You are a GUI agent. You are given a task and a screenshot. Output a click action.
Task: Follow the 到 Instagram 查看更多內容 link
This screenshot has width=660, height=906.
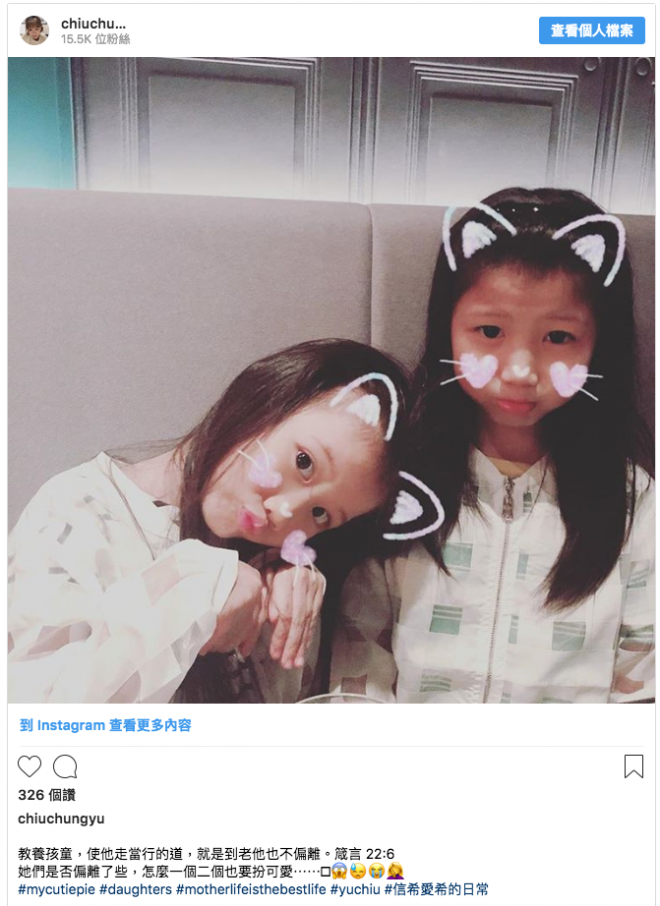point(105,725)
